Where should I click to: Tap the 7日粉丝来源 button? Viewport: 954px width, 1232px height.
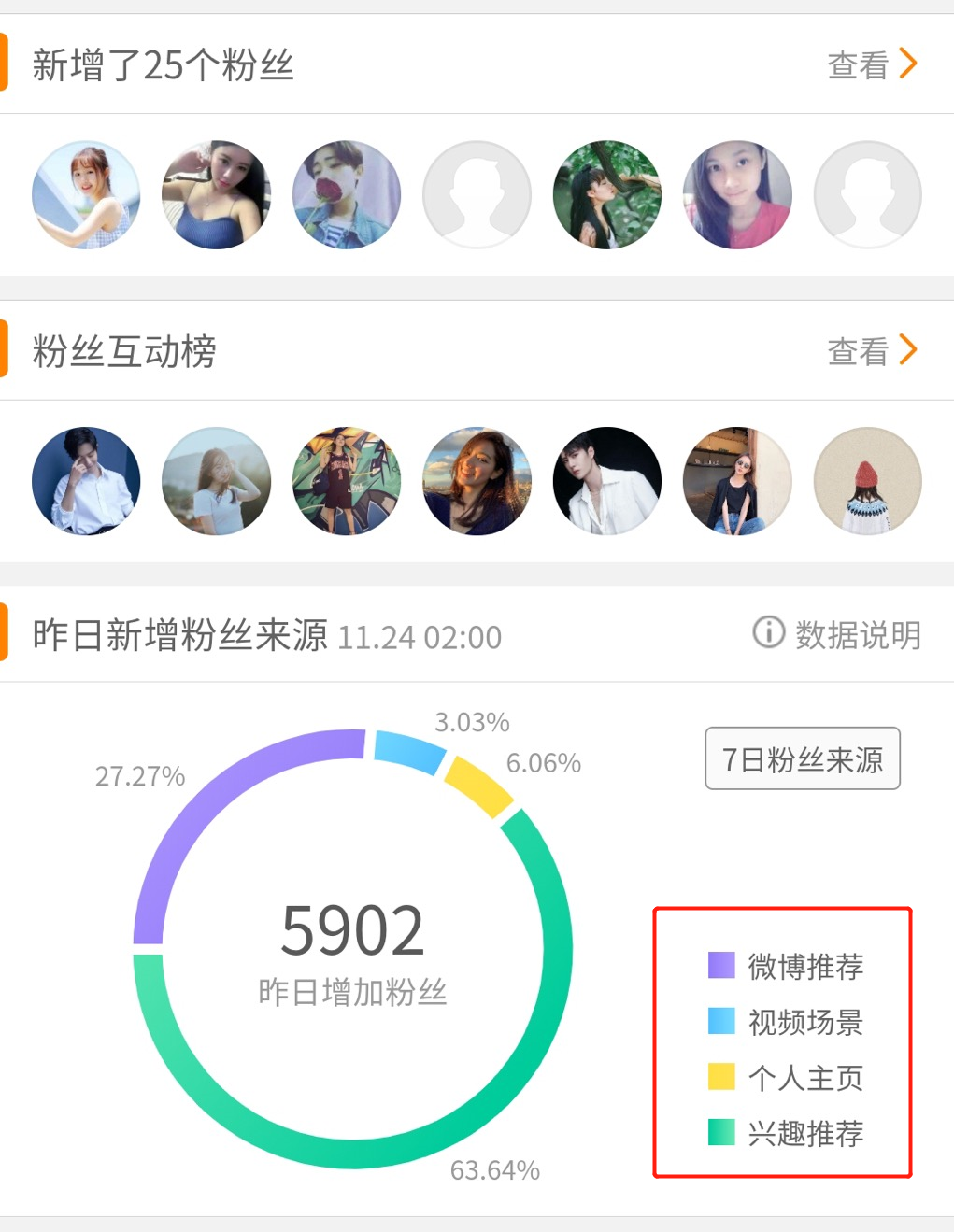(802, 758)
